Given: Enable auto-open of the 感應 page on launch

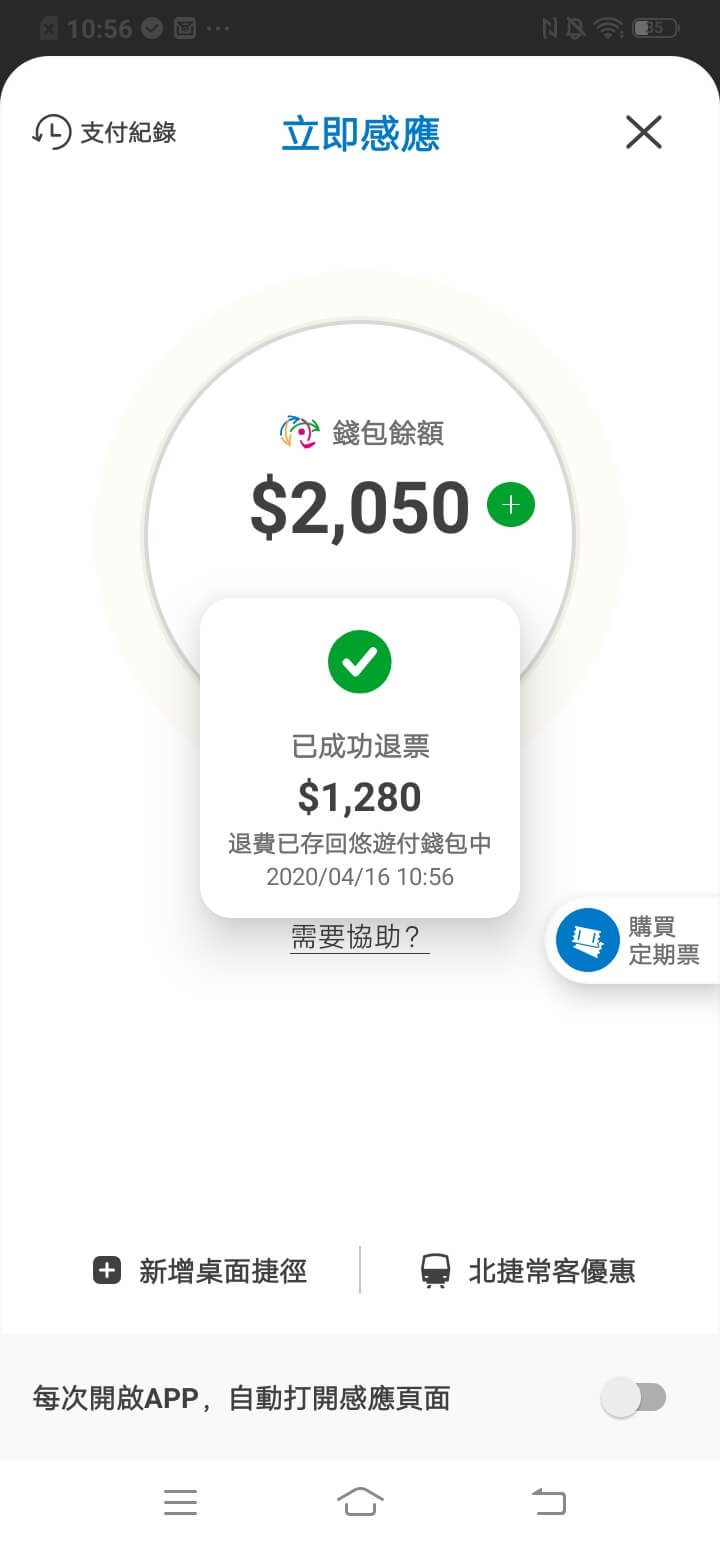Looking at the screenshot, I should 633,1397.
